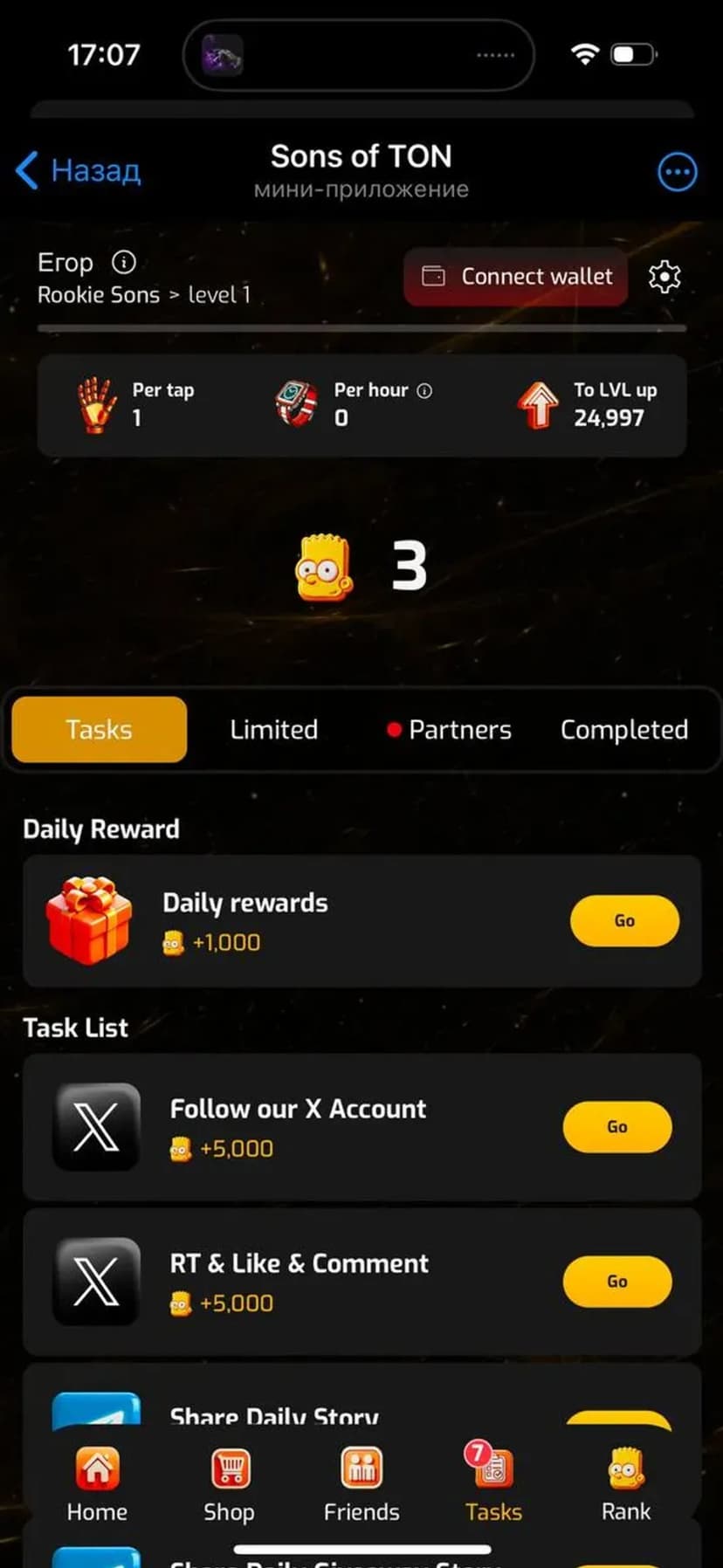Tap info icon next to Егор
723x1568 pixels.
pyautogui.click(x=124, y=262)
